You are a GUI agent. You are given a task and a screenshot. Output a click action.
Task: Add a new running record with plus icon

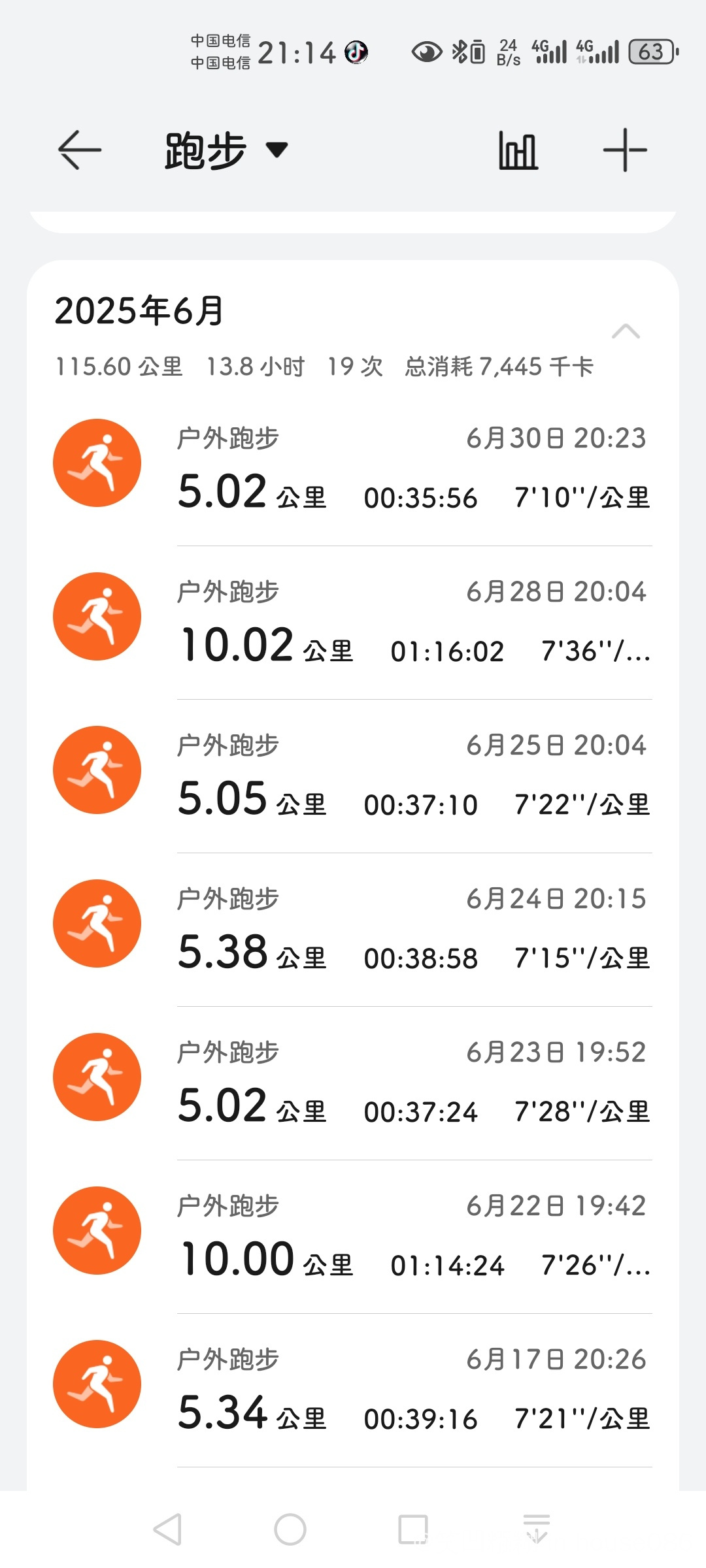click(625, 150)
